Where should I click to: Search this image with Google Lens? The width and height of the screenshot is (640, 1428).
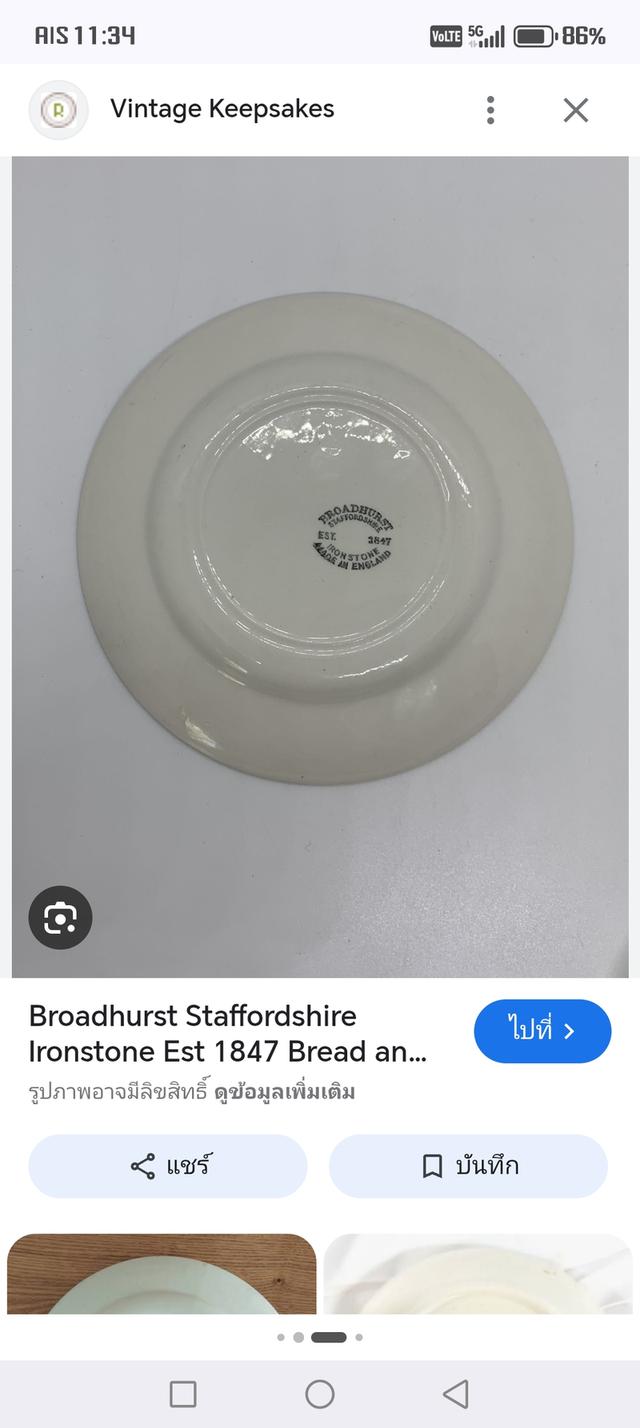pos(60,917)
